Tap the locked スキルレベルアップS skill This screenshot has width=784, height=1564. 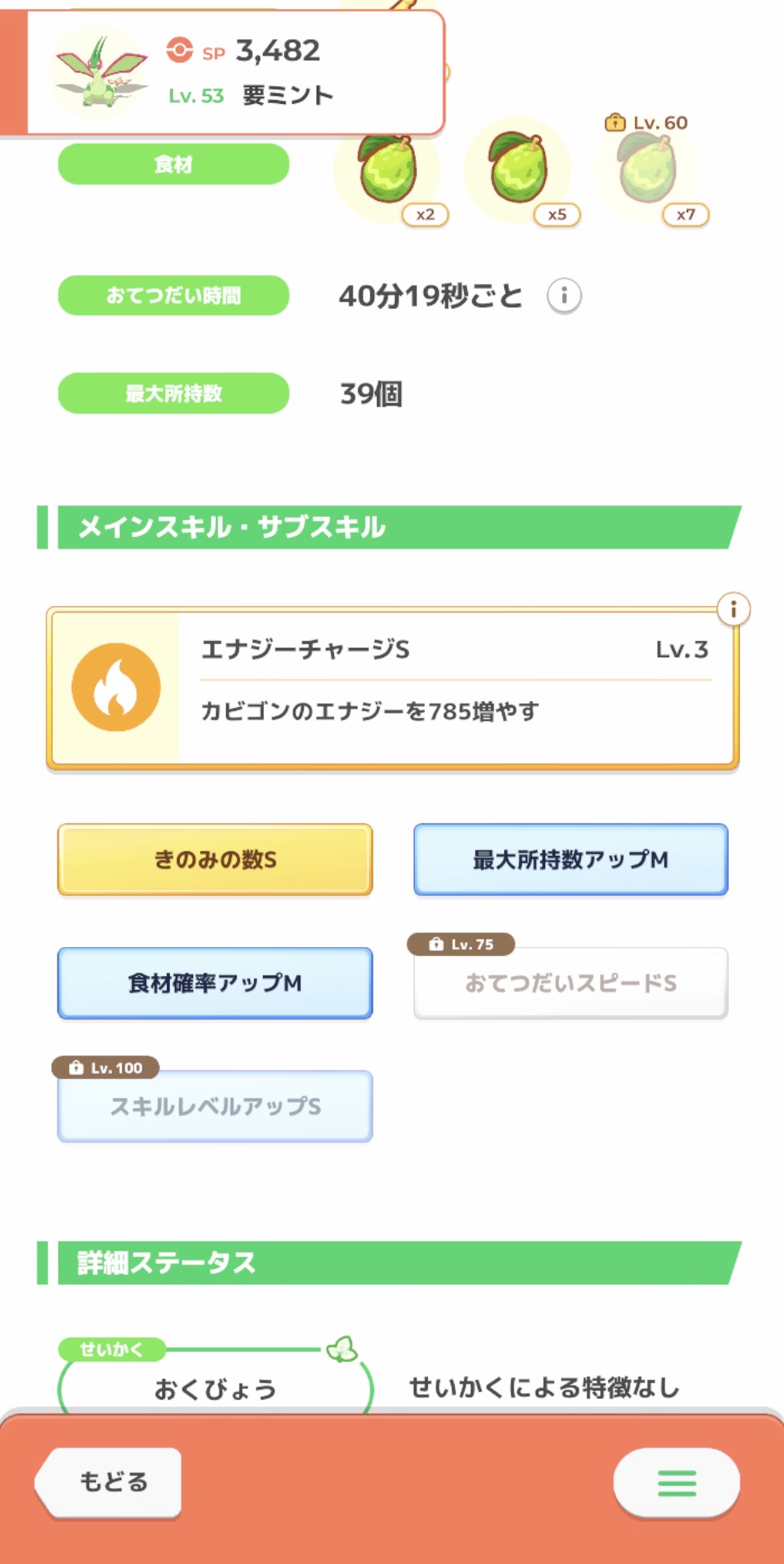(215, 1107)
